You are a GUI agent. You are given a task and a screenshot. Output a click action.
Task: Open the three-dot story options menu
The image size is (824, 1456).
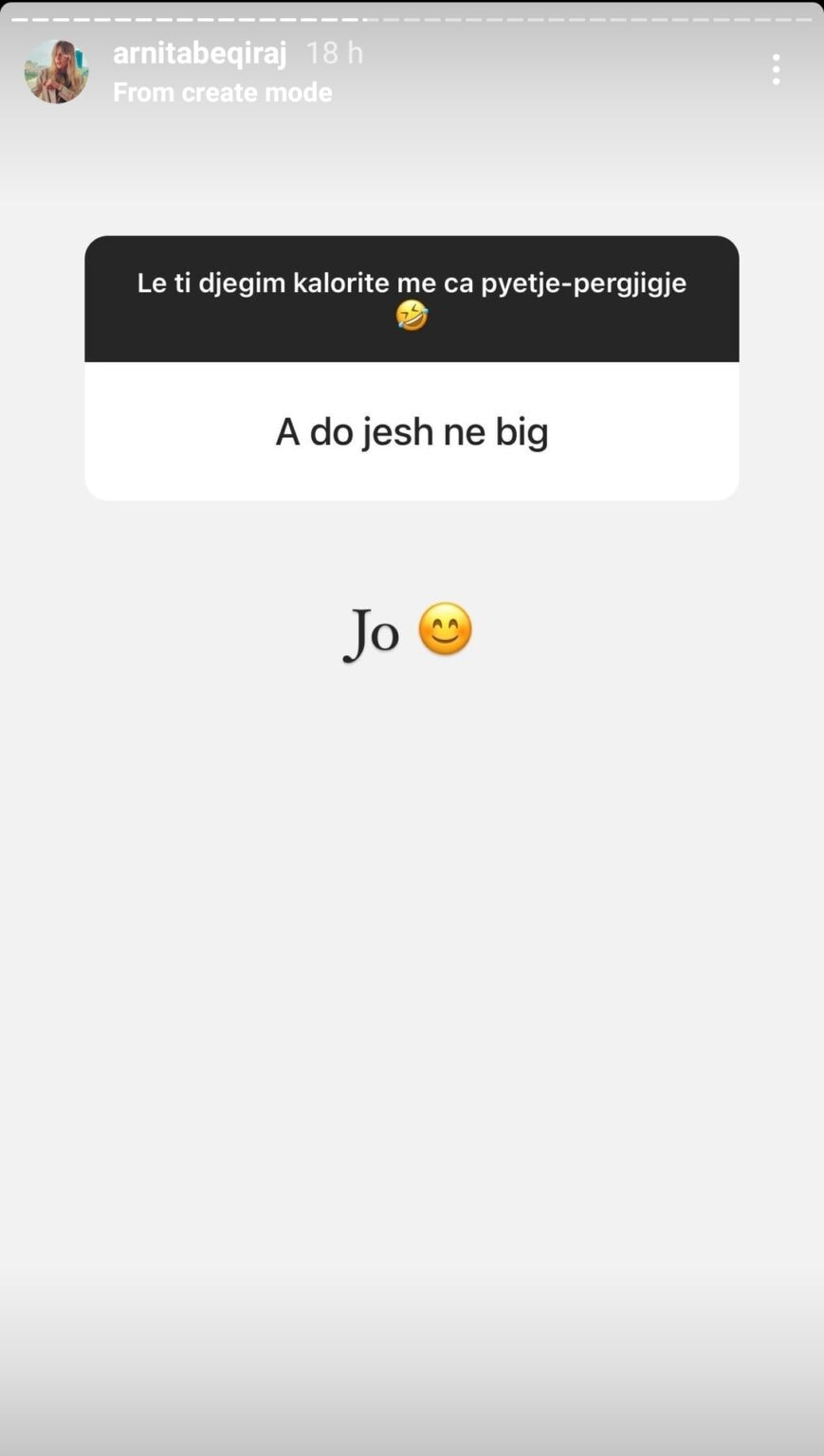tap(776, 69)
